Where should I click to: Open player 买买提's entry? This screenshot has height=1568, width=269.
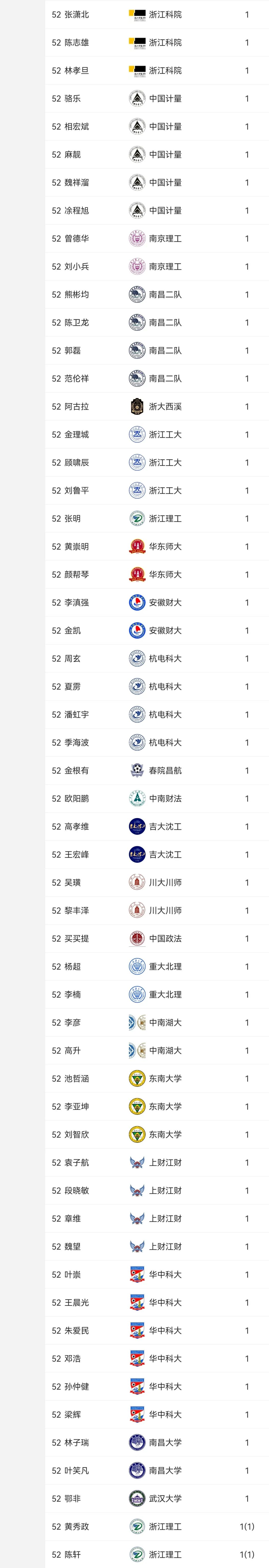76,939
